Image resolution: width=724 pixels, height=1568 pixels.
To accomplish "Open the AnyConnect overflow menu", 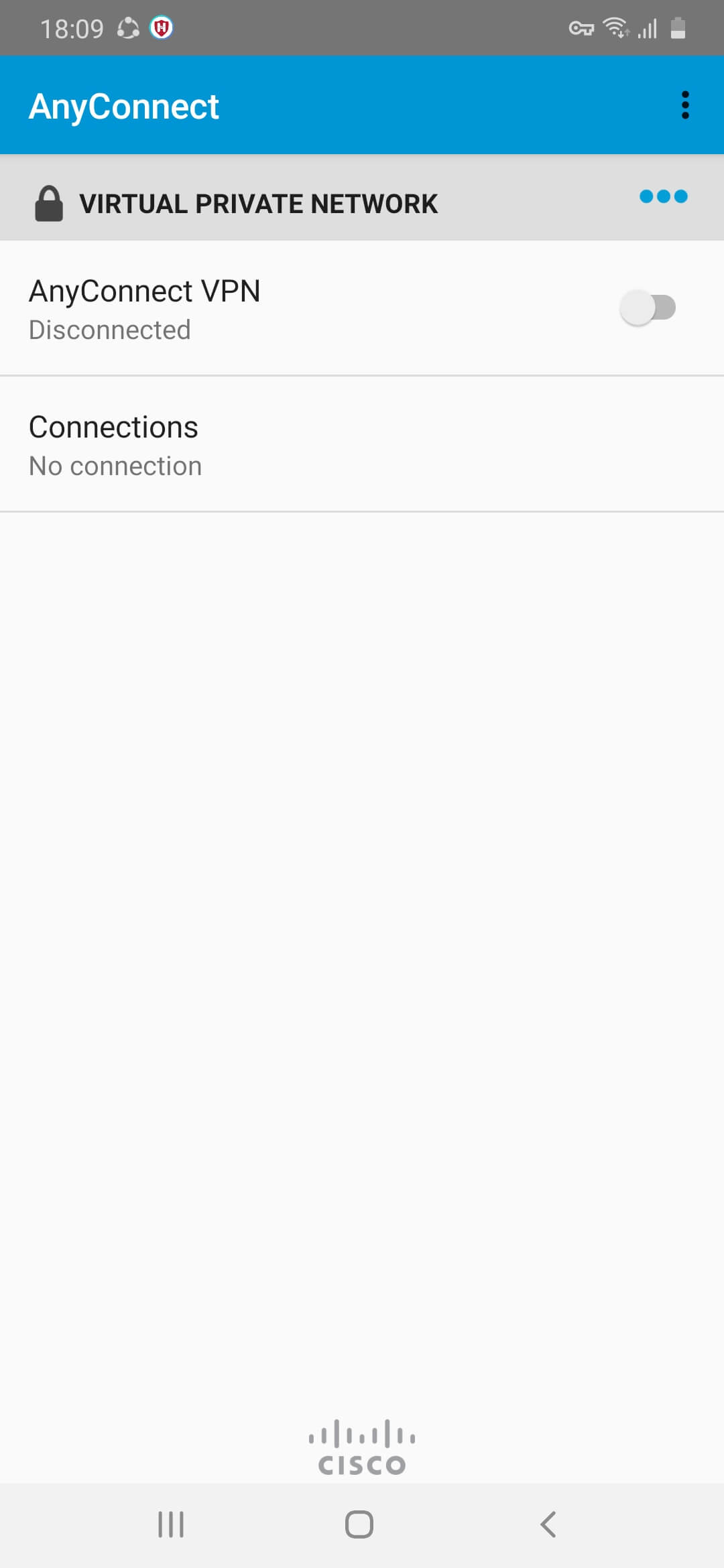I will 684,105.
